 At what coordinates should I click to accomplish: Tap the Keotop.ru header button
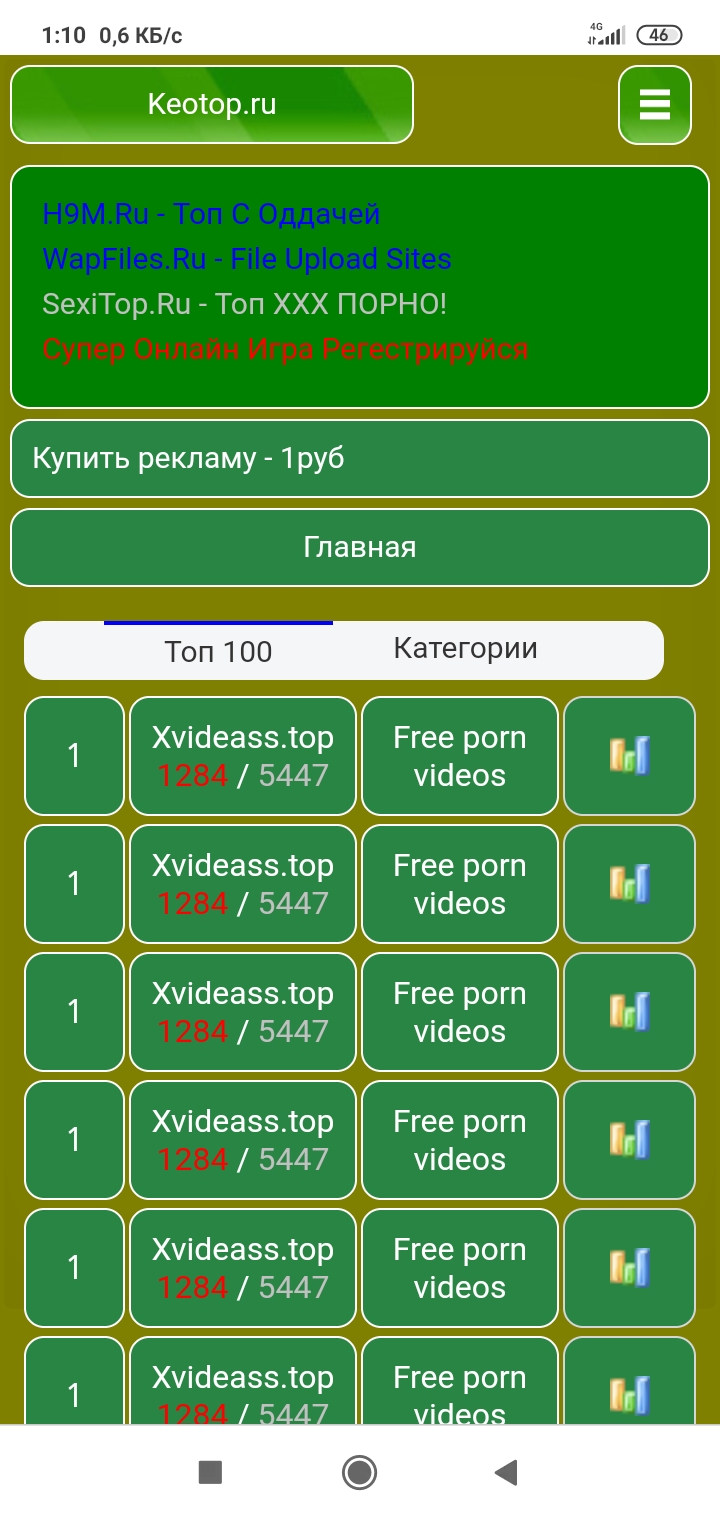click(x=212, y=104)
